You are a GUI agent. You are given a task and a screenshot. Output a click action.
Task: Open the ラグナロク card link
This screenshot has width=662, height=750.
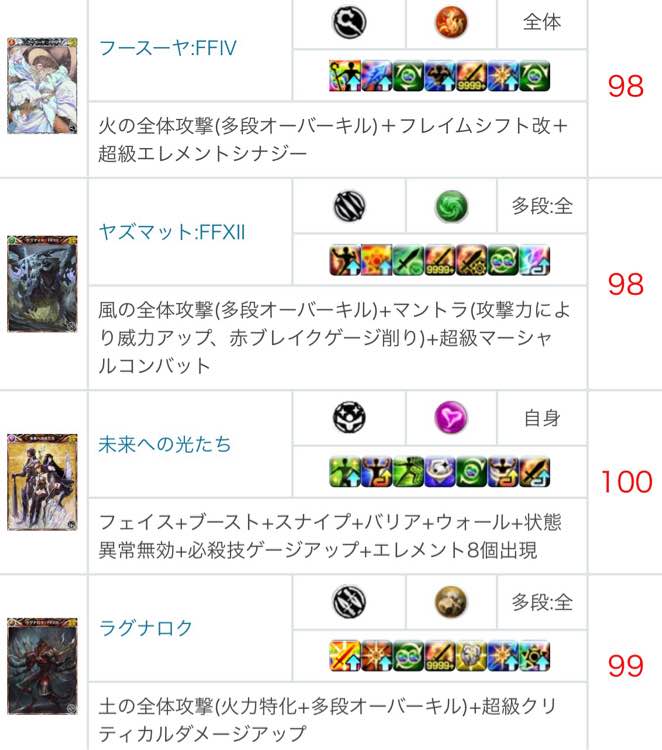click(x=145, y=628)
